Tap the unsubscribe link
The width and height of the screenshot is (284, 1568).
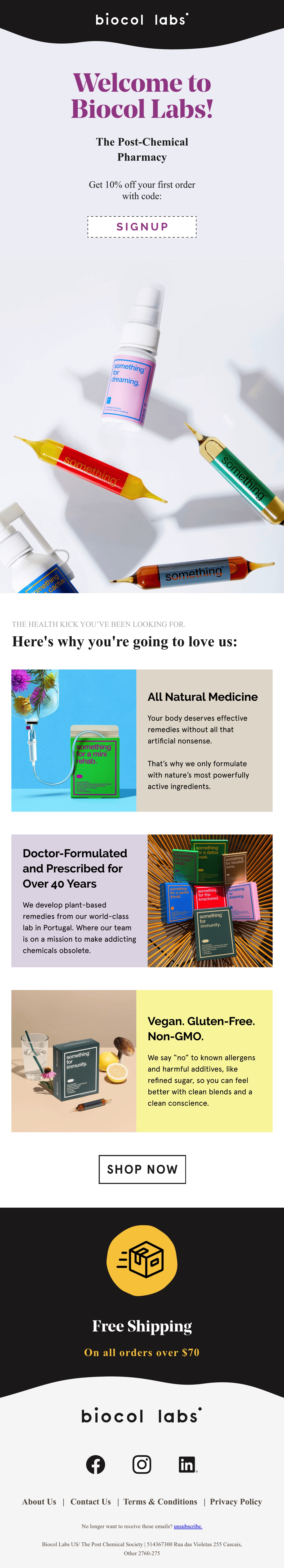click(188, 1526)
